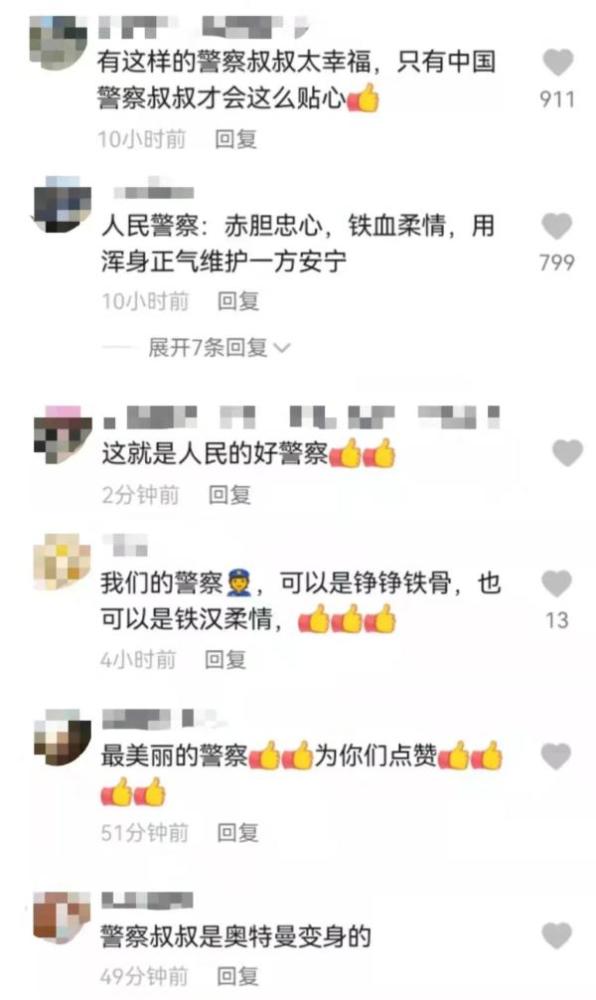Open avatar of the 最美丽的警察 commenter
This screenshot has height=1000, width=596.
62,737
